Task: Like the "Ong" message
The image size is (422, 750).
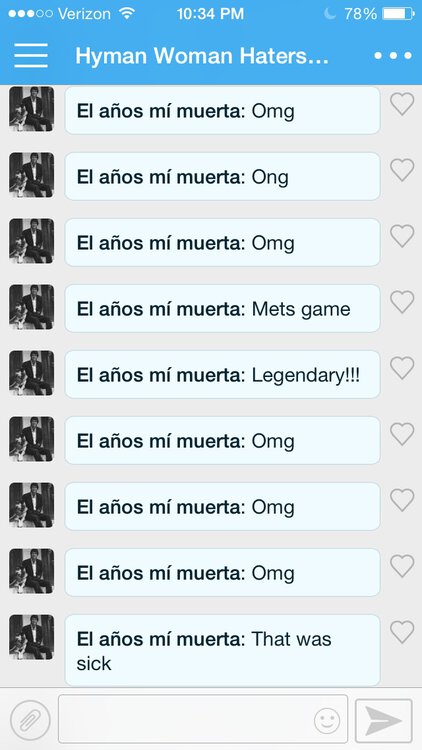Action: (402, 170)
